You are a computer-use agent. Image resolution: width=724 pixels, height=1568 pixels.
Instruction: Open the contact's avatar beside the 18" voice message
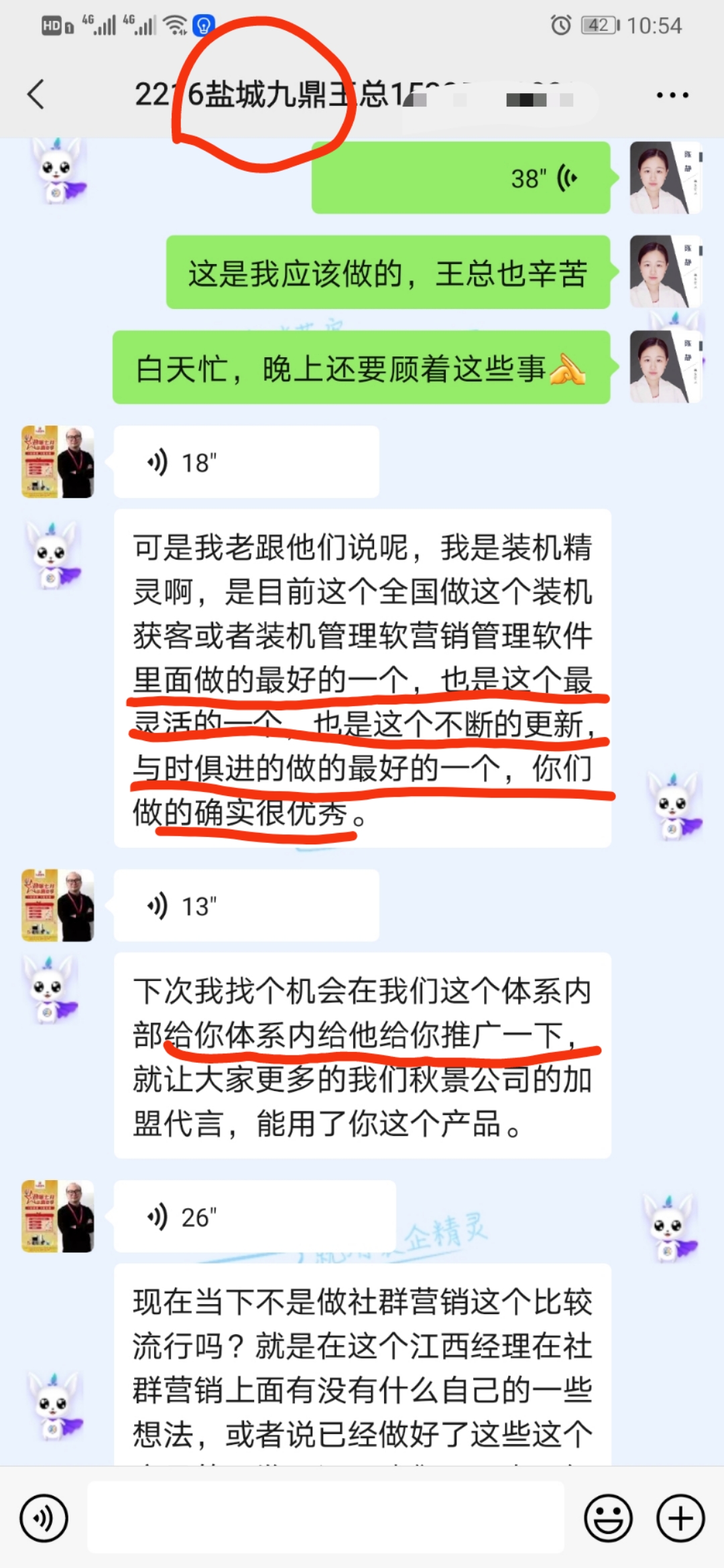tap(58, 462)
